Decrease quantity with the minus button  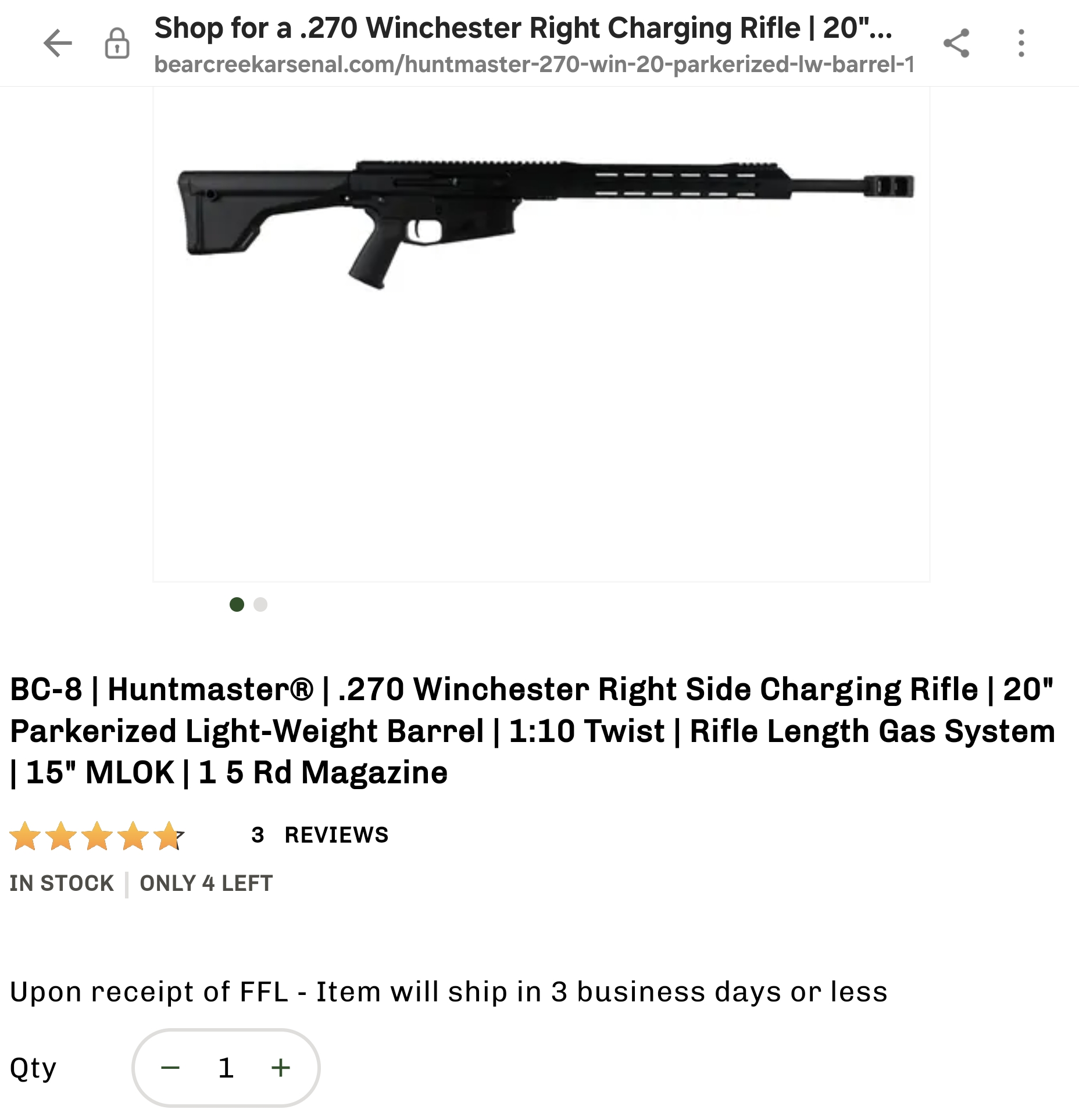[170, 1068]
